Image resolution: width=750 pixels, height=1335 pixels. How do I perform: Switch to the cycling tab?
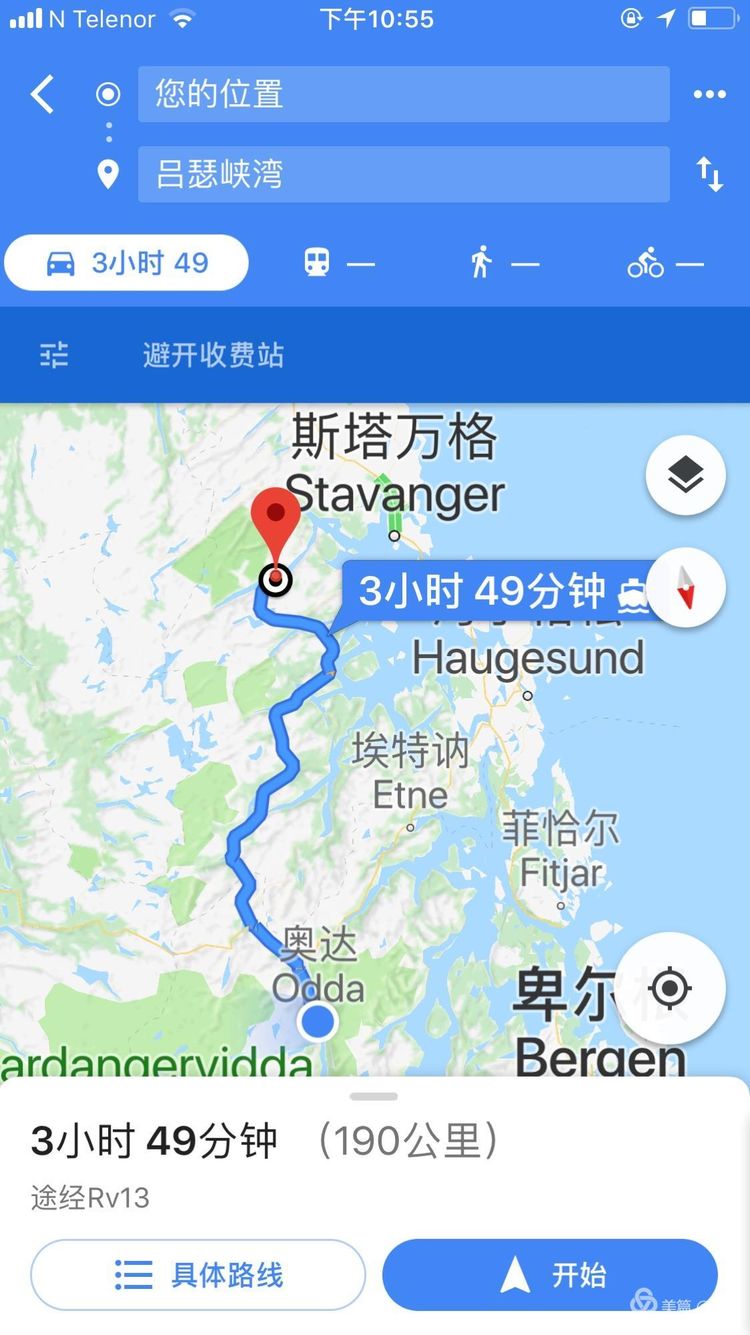(665, 264)
